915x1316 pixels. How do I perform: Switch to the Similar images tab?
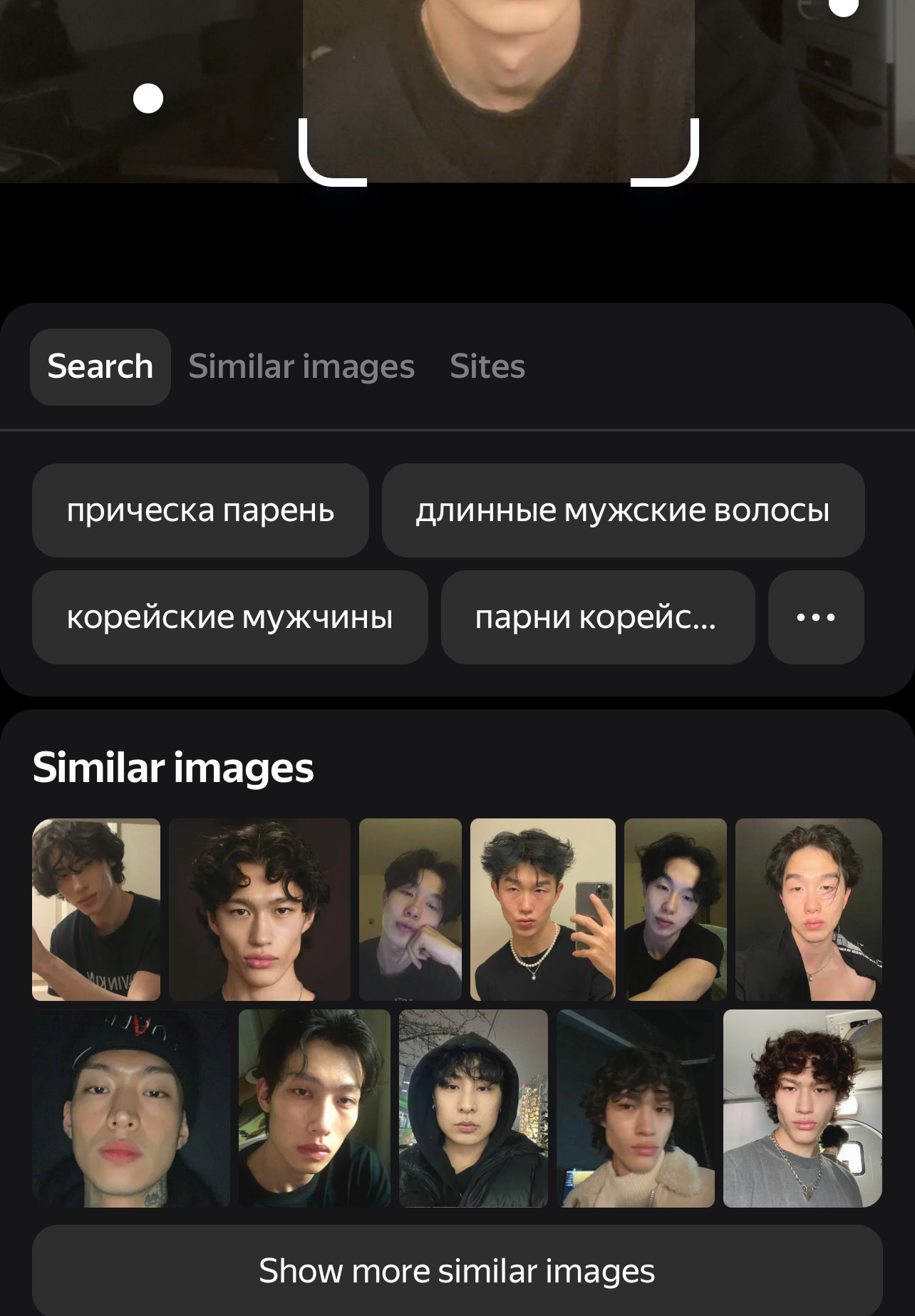[301, 366]
